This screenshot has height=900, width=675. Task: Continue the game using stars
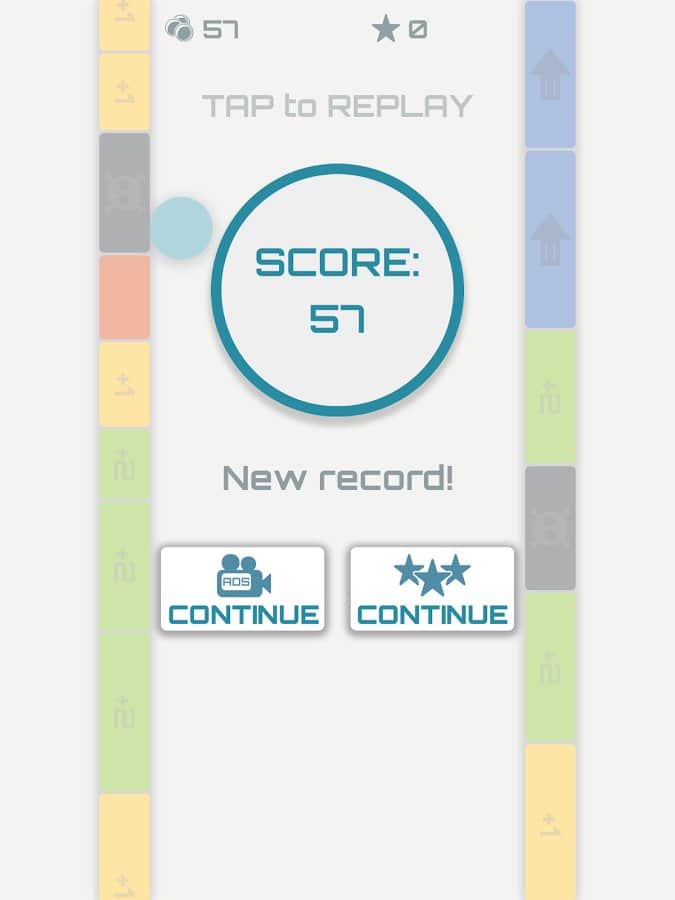(x=432, y=589)
